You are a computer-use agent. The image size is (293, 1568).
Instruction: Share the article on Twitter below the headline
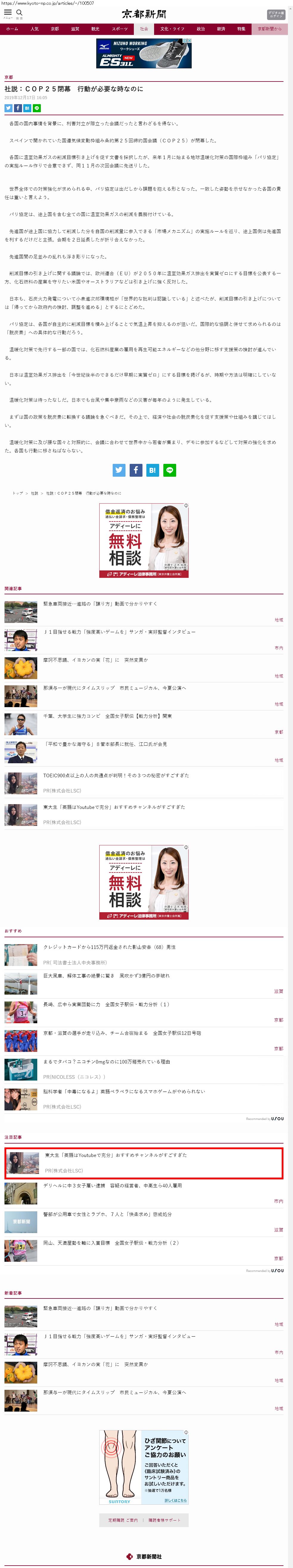[x=9, y=108]
